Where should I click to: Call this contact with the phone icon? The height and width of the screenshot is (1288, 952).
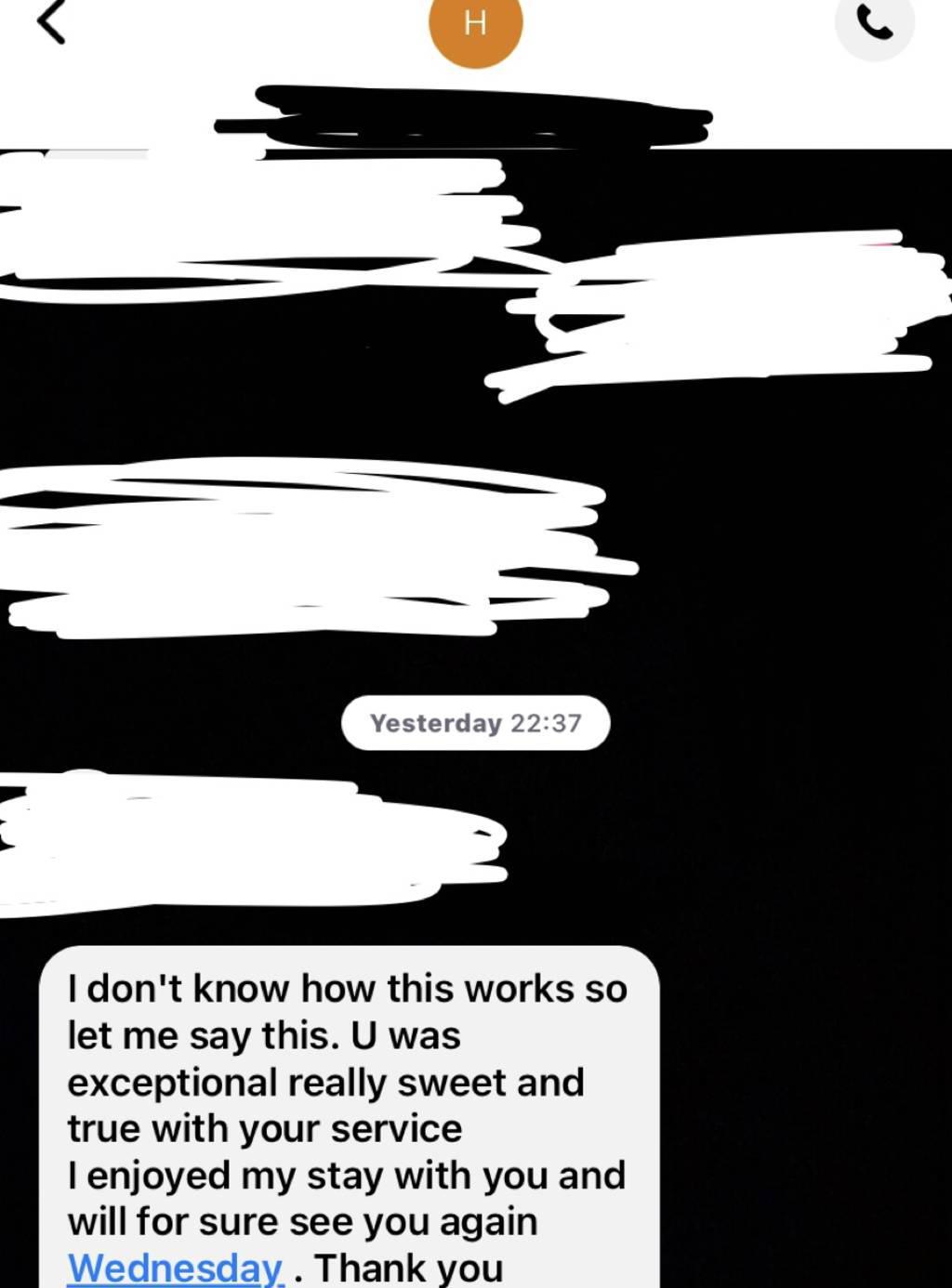click(x=874, y=23)
